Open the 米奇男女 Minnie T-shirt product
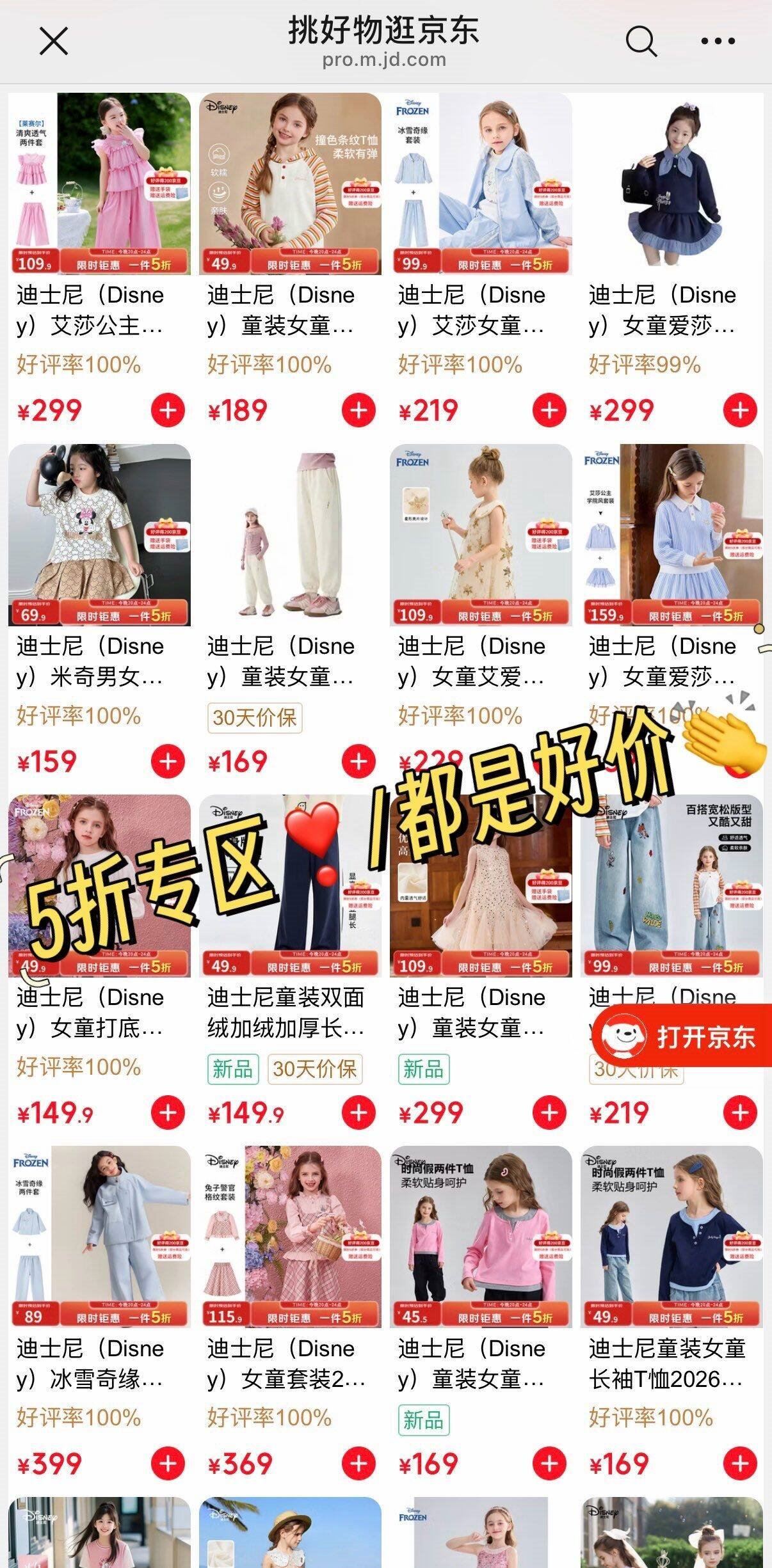Screen dimensions: 772x1568 [x=99, y=535]
